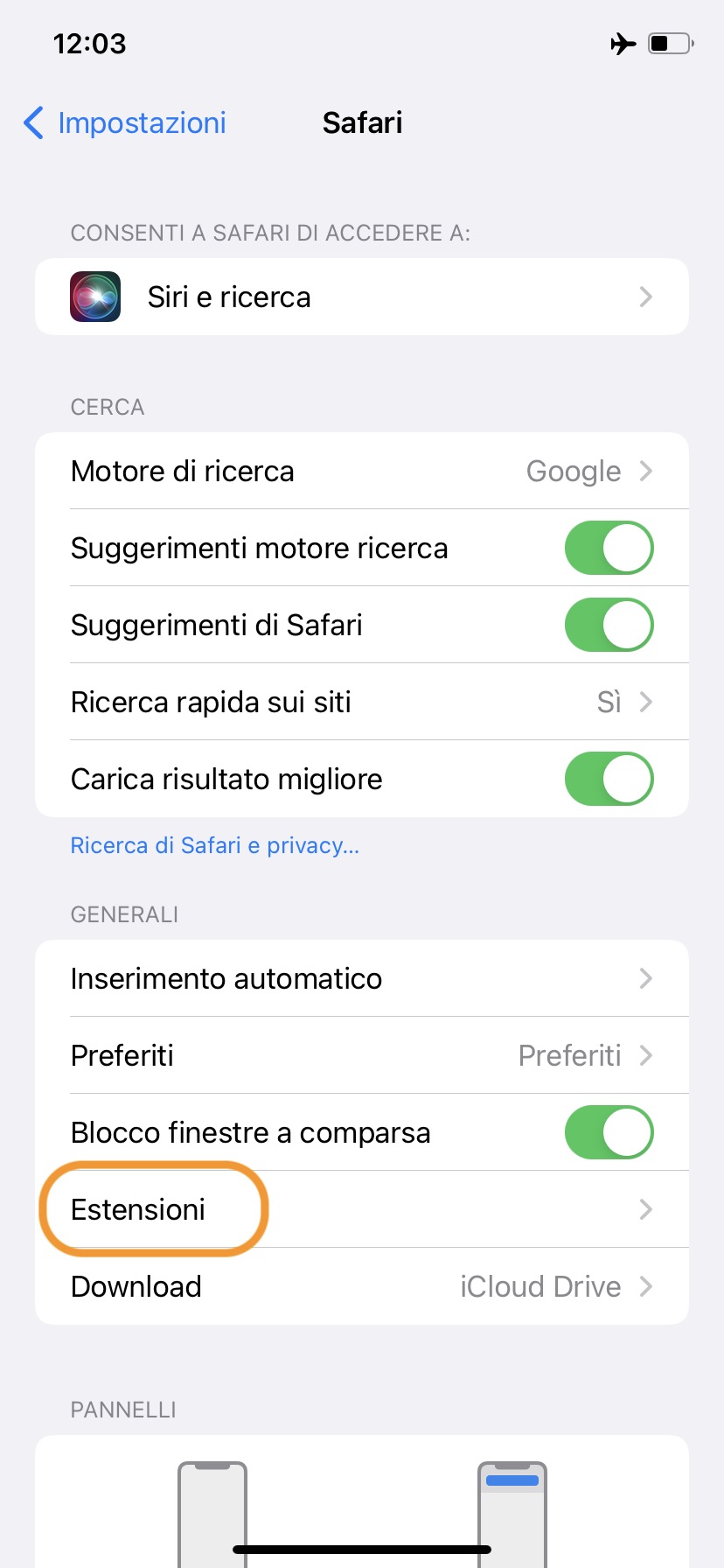Open Inserimento automatico settings
The image size is (724, 1568).
tap(362, 979)
